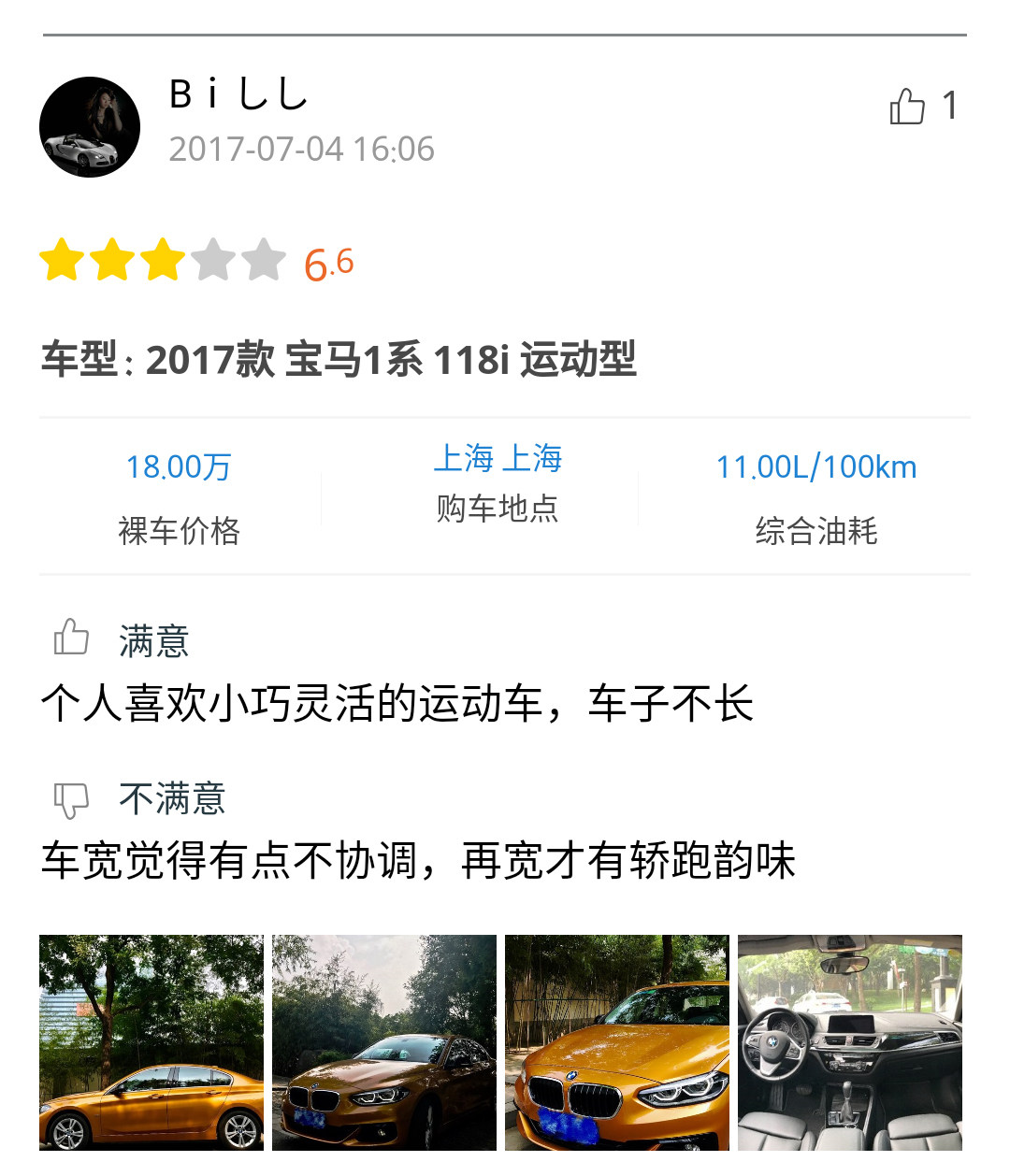This screenshot has width=1010, height=1176.
Task: View the interior dashboard photo
Action: coord(850,1042)
